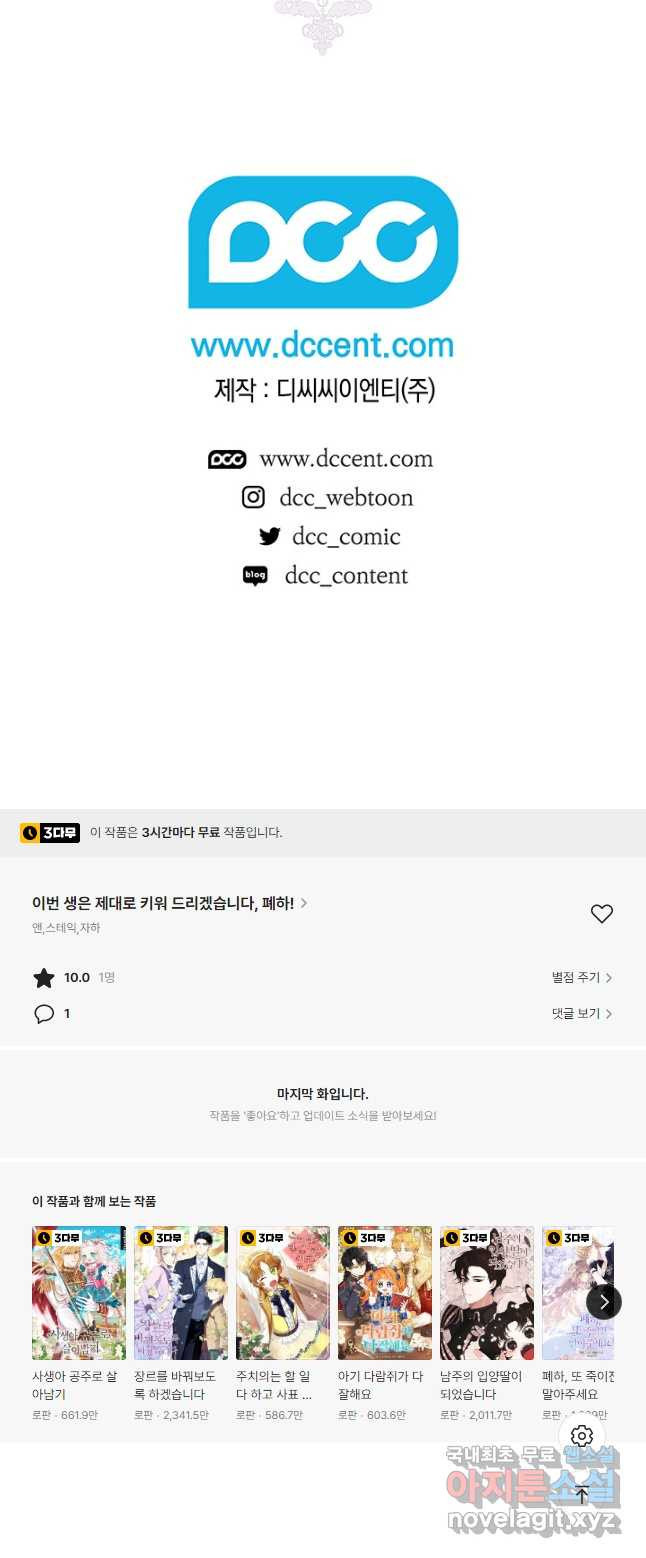
Task: Tap 별점 주기 to rate
Action: click(x=581, y=977)
